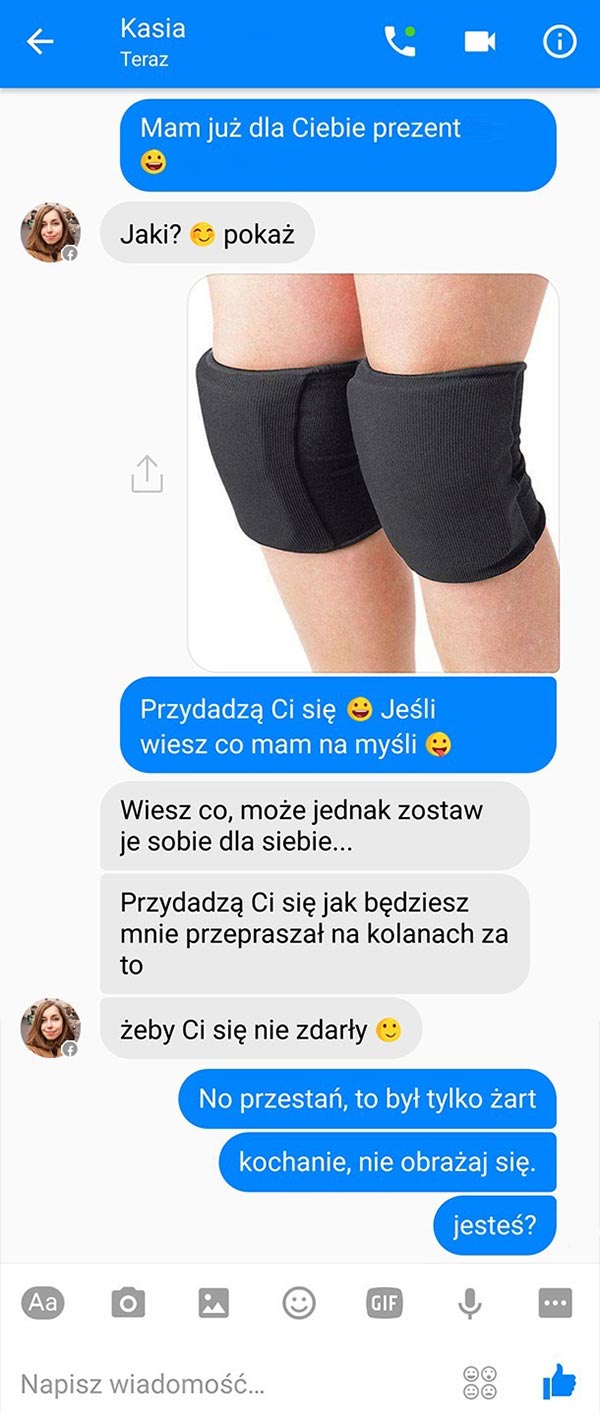The height and width of the screenshot is (1414, 600).
Task: Open the emoji sticker picker
Action: click(x=298, y=1303)
